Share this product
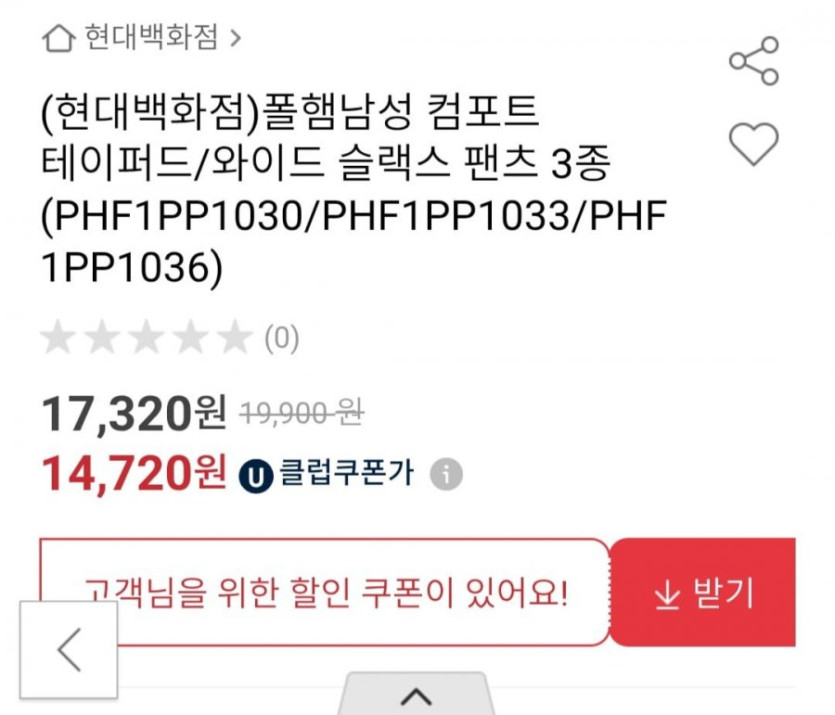 (x=754, y=61)
